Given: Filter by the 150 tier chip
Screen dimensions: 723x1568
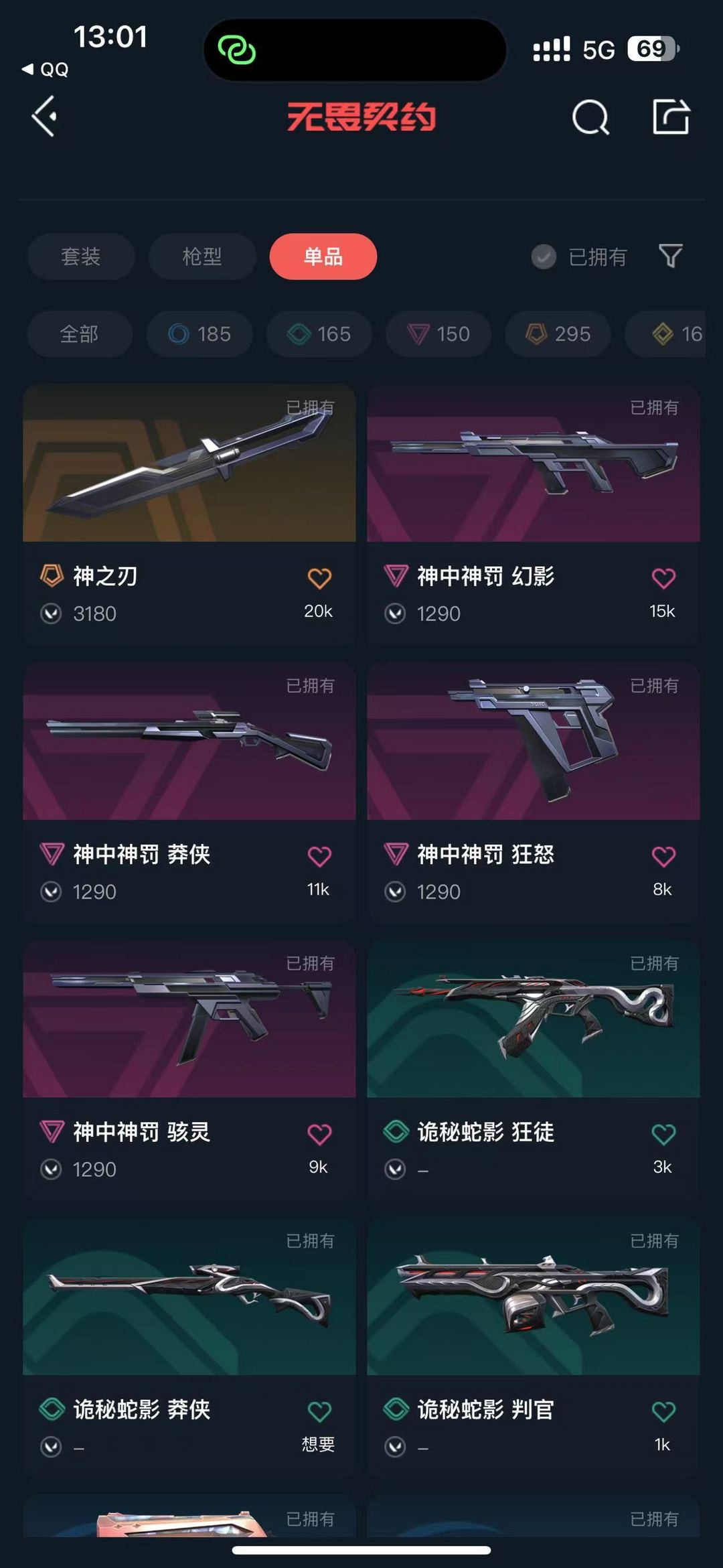Looking at the screenshot, I should [x=438, y=334].
